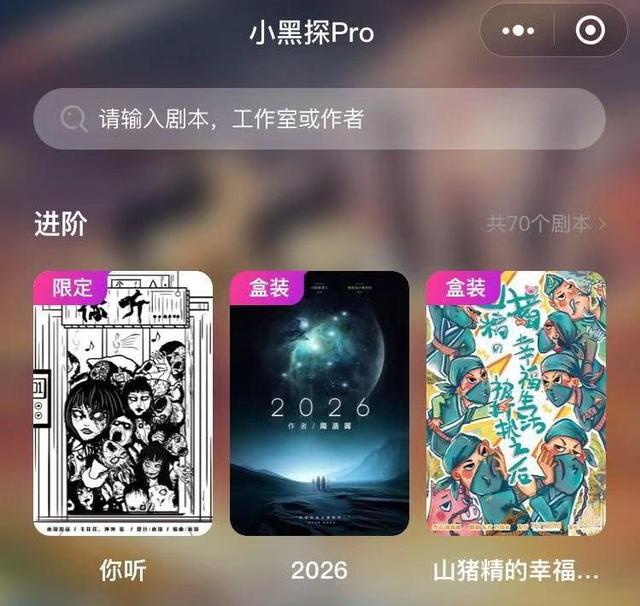The image size is (640, 606).
Task: Open the 山猪精的幸福 script card
Action: [x=516, y=403]
